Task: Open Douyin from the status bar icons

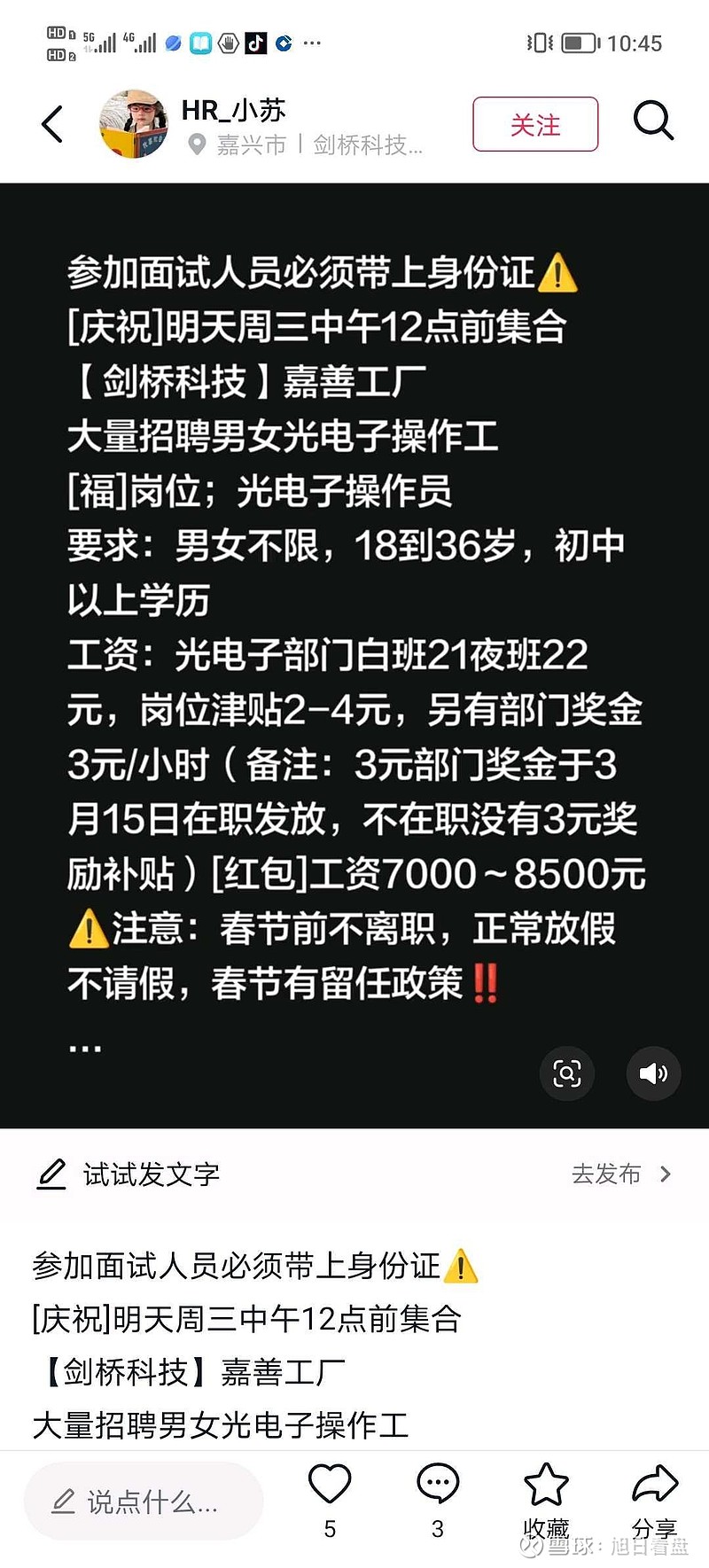Action: [x=255, y=43]
